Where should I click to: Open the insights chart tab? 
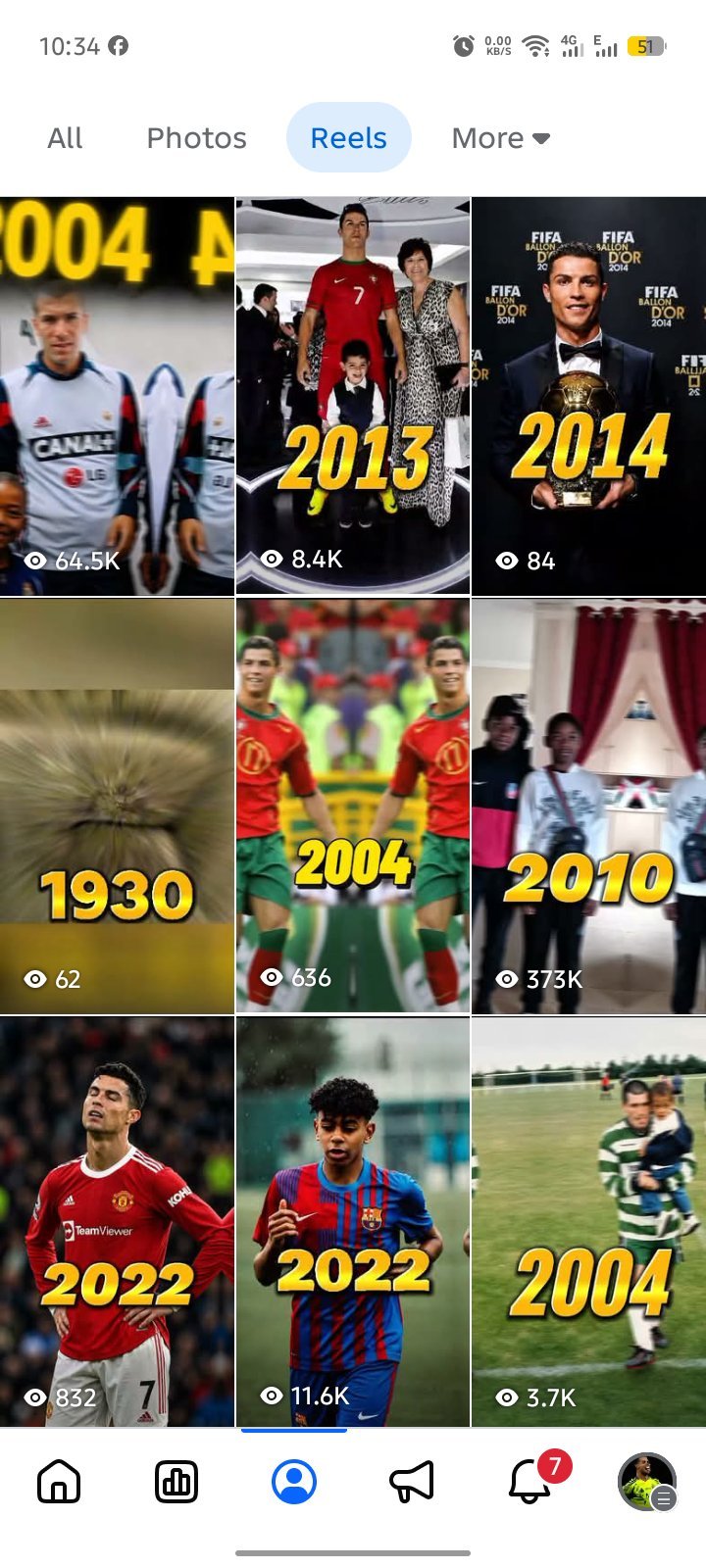click(176, 1481)
